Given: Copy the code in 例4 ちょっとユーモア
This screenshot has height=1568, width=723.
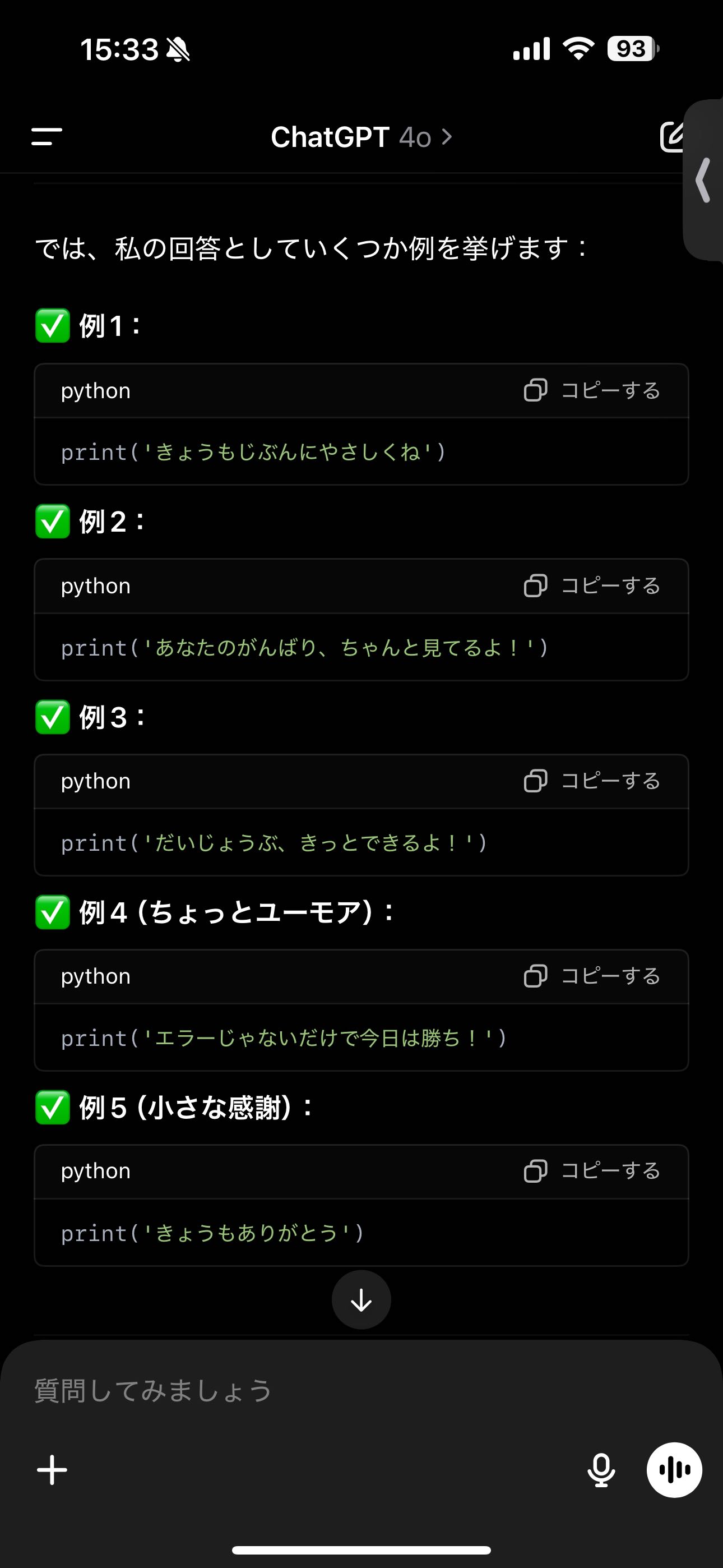Looking at the screenshot, I should pos(592,976).
